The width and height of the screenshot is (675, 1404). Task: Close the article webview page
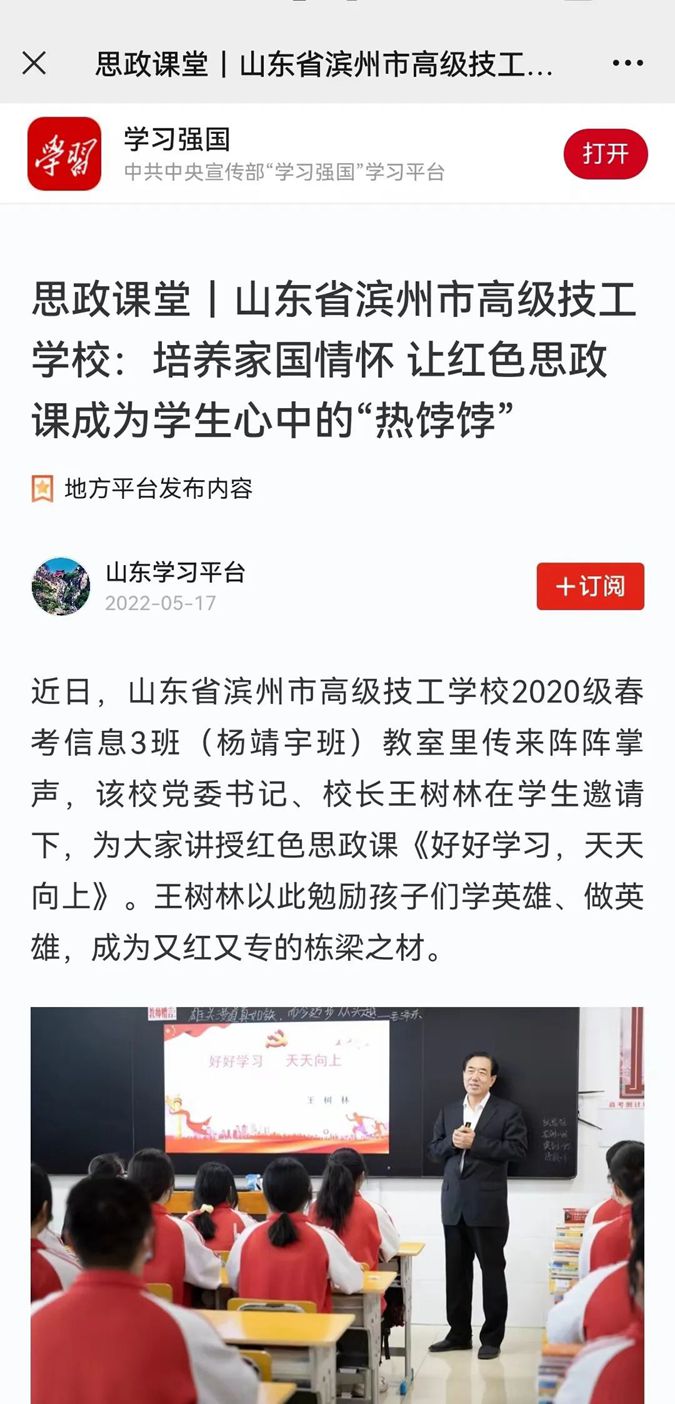(34, 63)
